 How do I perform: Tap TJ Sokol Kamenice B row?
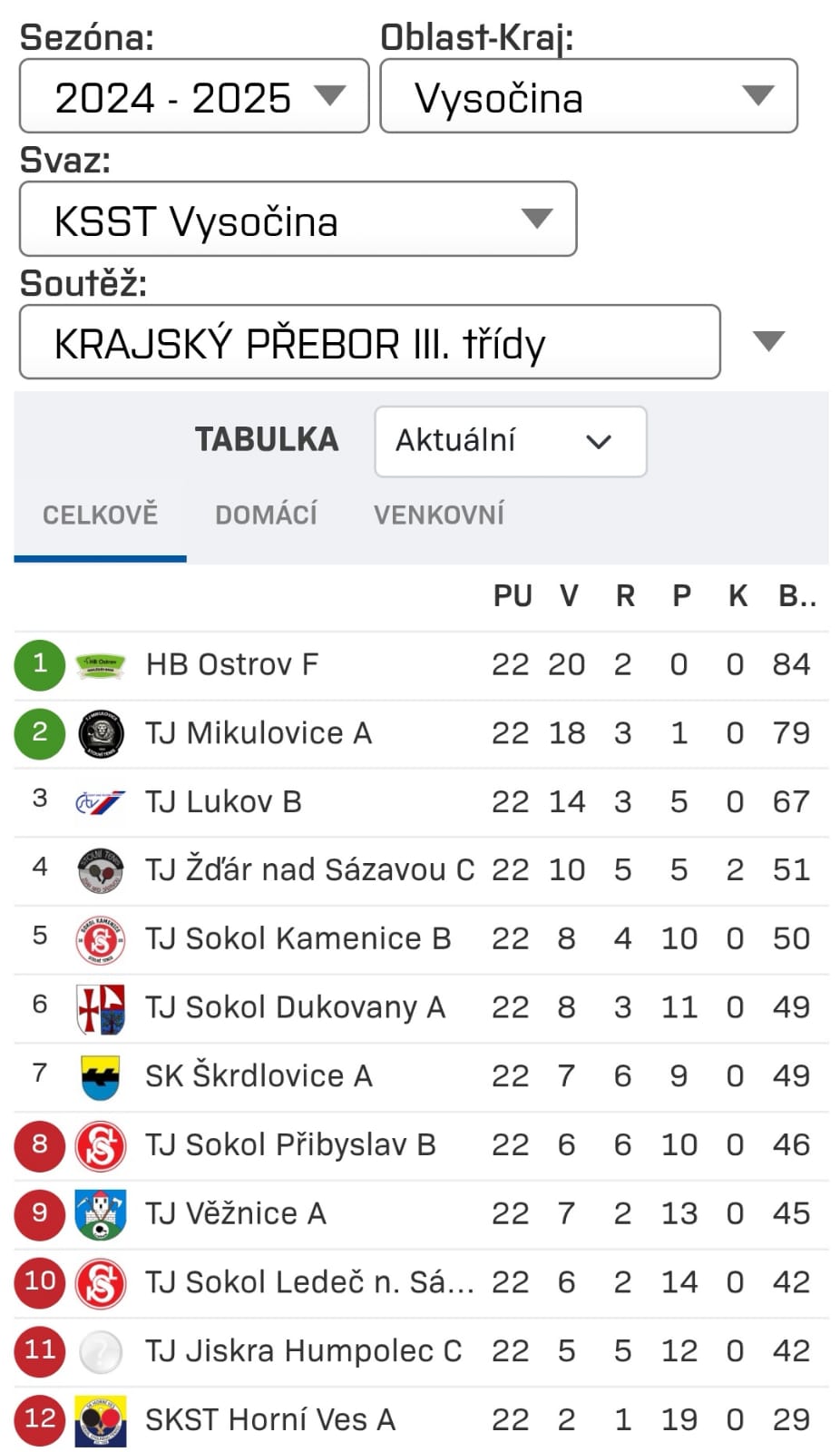298,938
